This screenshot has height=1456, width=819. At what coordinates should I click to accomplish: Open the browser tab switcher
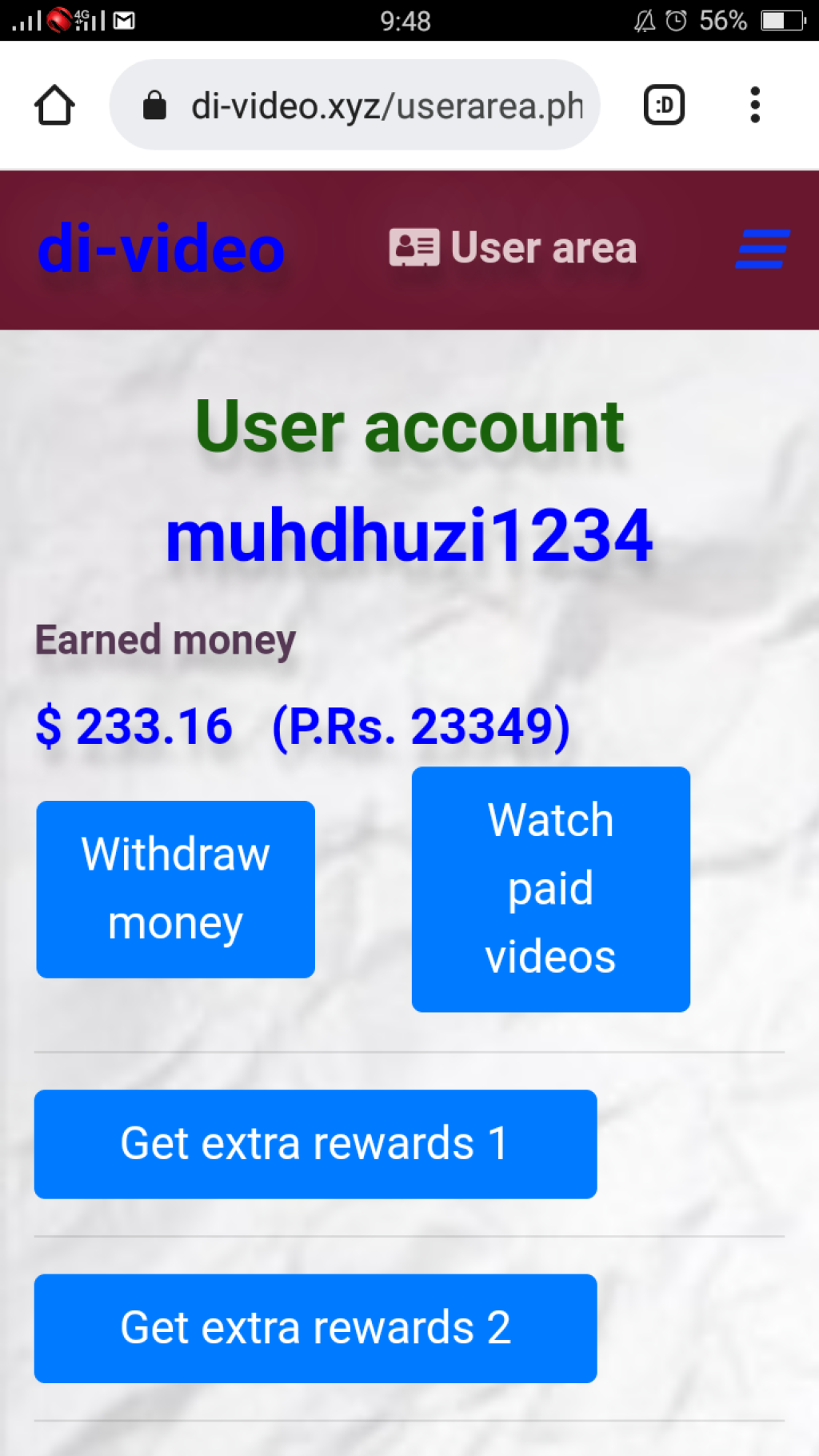click(664, 105)
